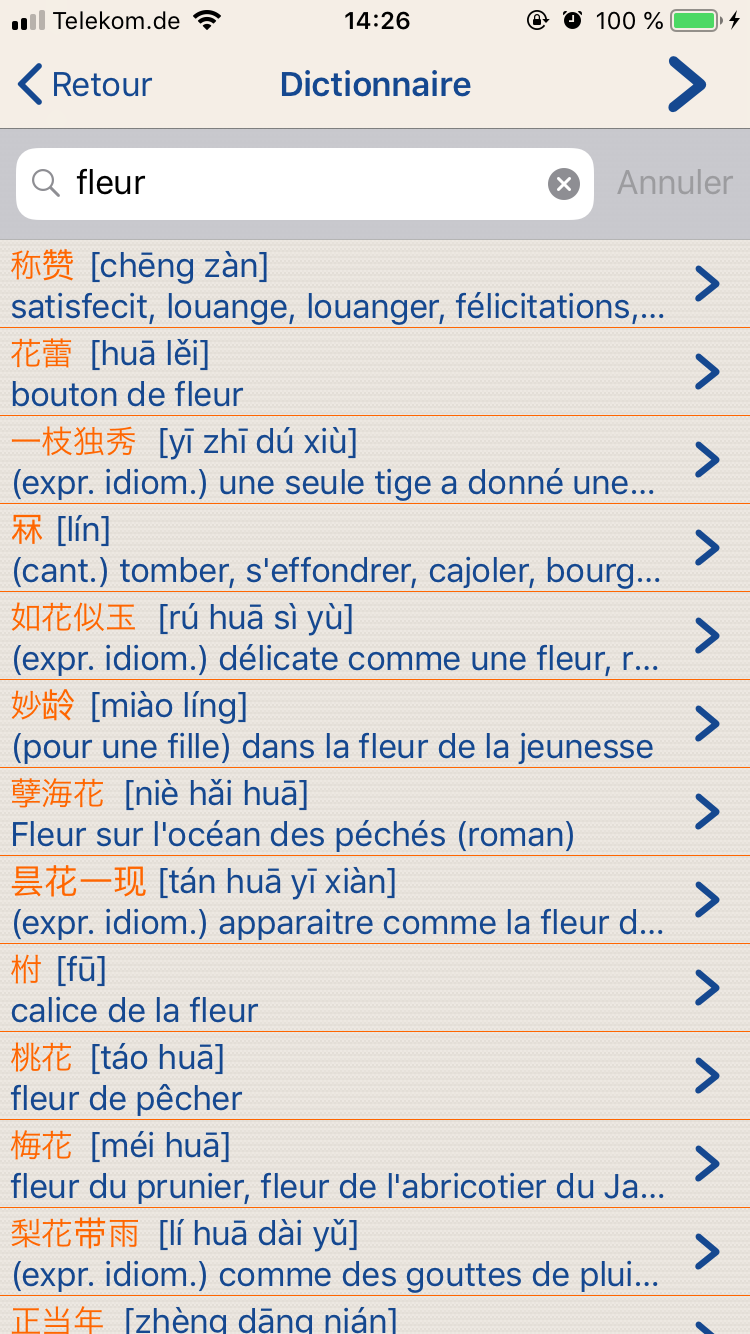
Task: Focus the search field containing fleur
Action: coord(300,183)
